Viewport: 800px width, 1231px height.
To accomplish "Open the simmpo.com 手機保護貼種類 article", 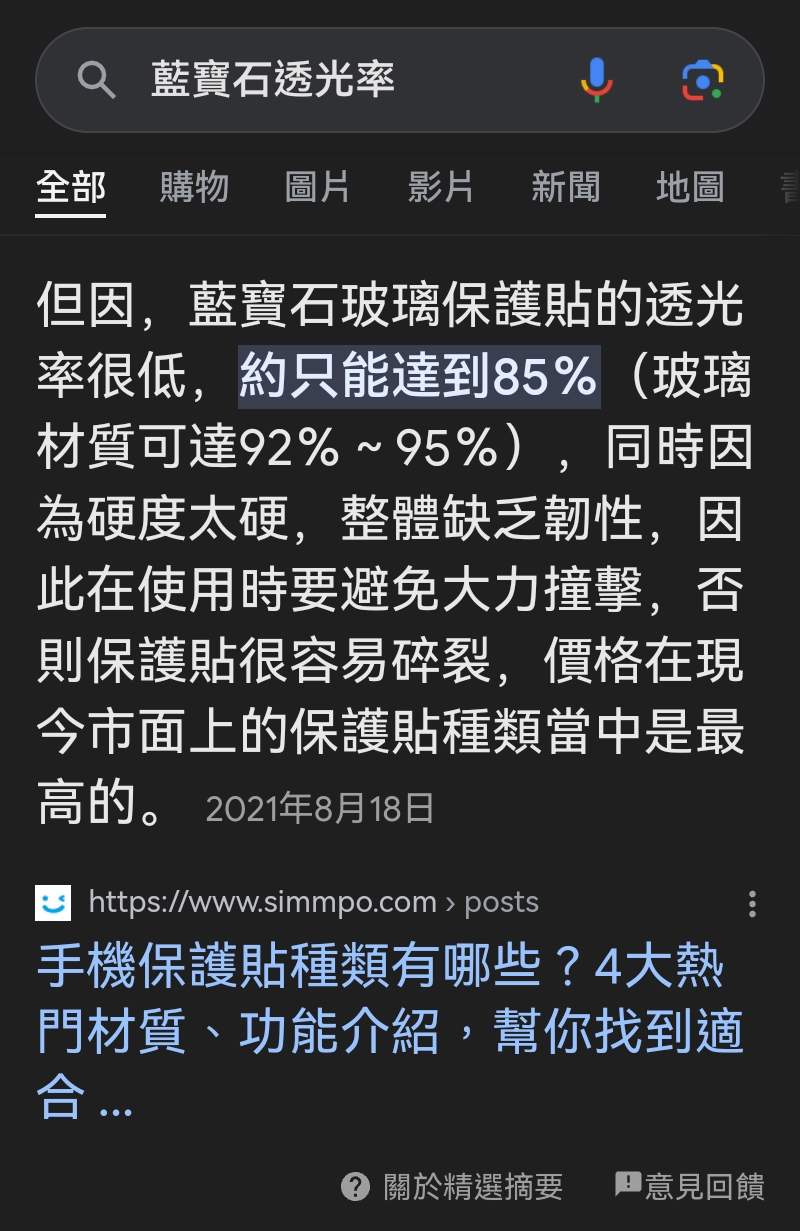I will point(380,1031).
